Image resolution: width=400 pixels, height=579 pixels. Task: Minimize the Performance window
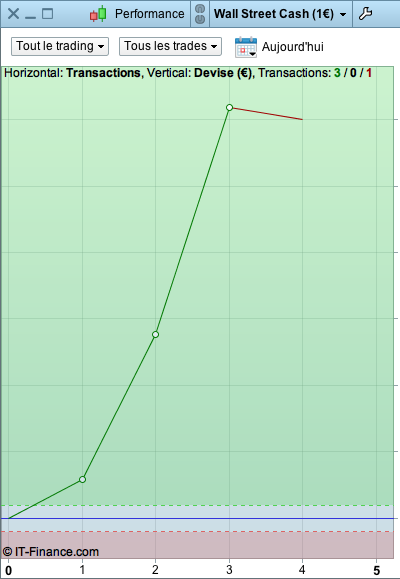[30, 17]
